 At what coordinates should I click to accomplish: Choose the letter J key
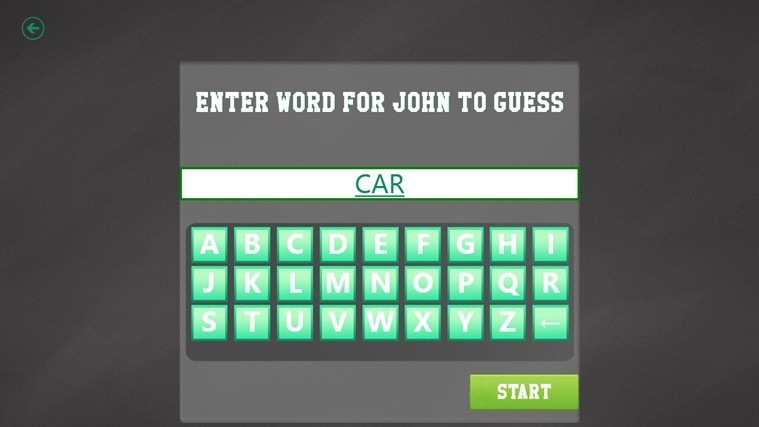[209, 283]
